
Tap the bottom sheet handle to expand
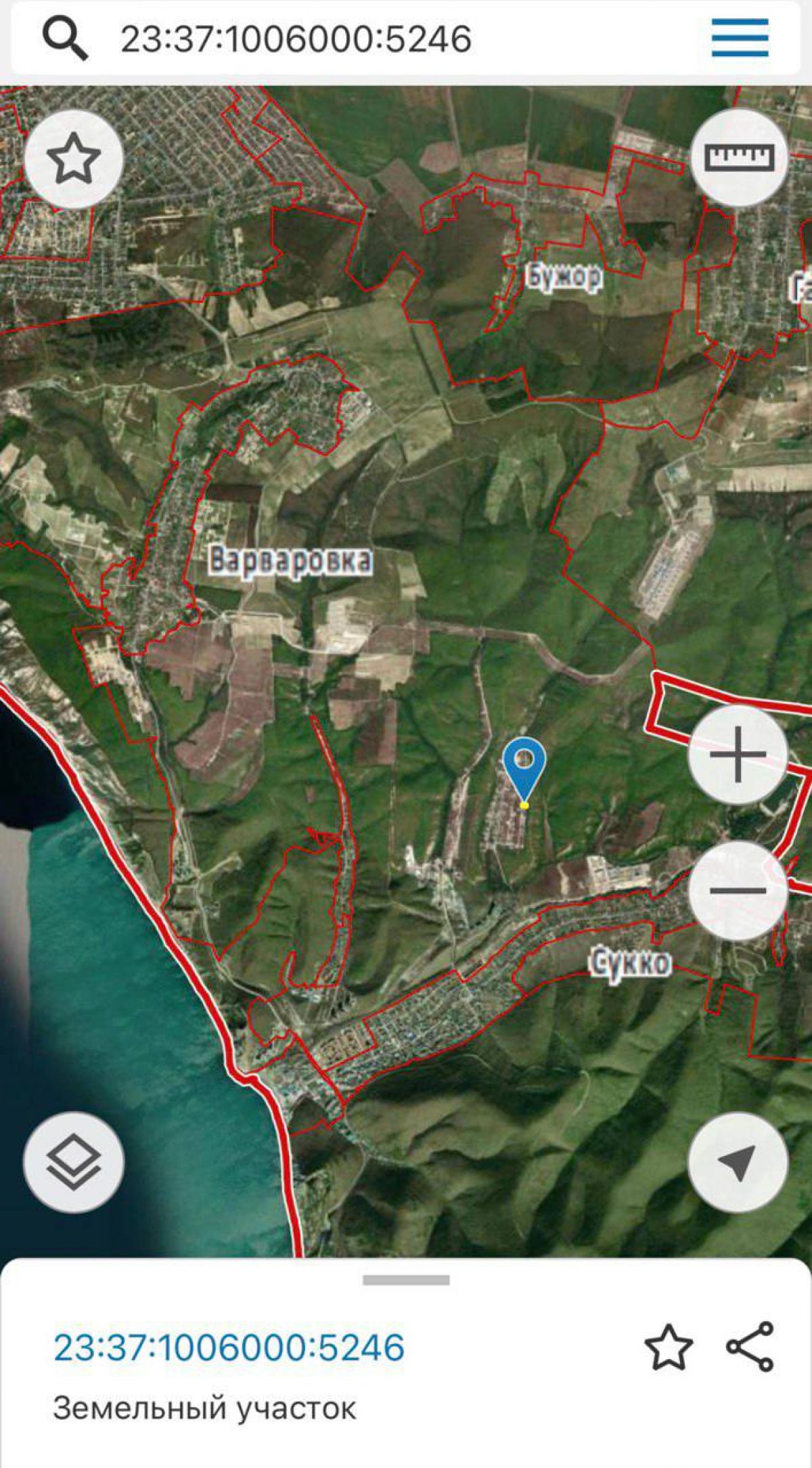(x=406, y=1280)
